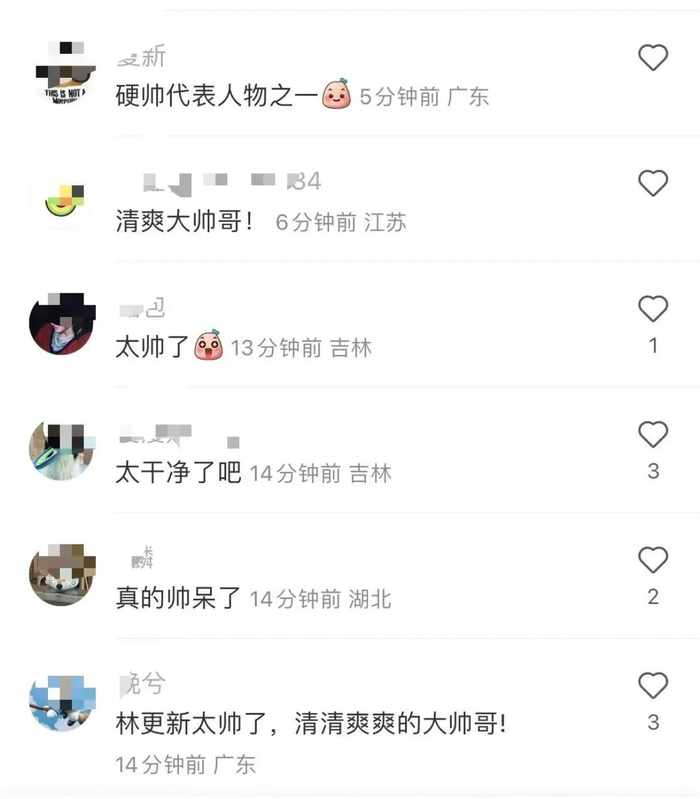The width and height of the screenshot is (700, 799).
Task: Like the comment 真的帅呆了
Action: 653,560
